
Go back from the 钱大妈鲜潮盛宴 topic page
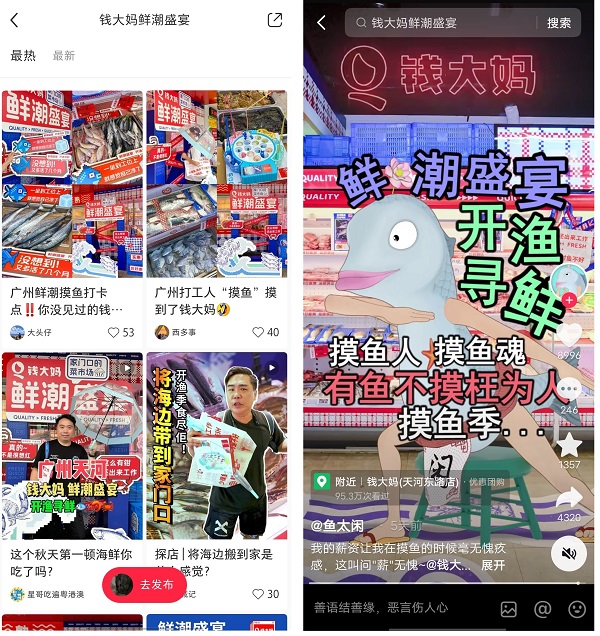14,20
